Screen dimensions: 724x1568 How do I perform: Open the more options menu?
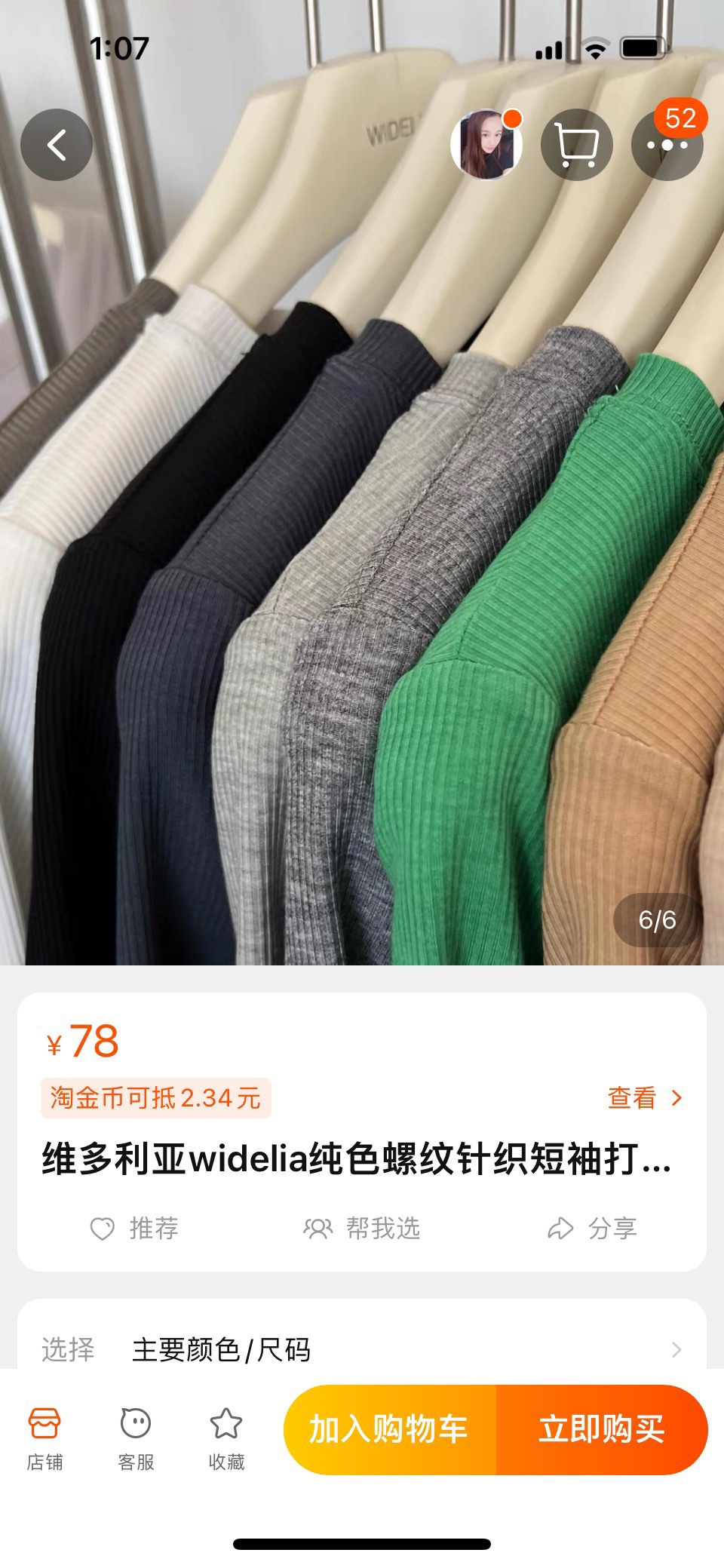(x=667, y=145)
